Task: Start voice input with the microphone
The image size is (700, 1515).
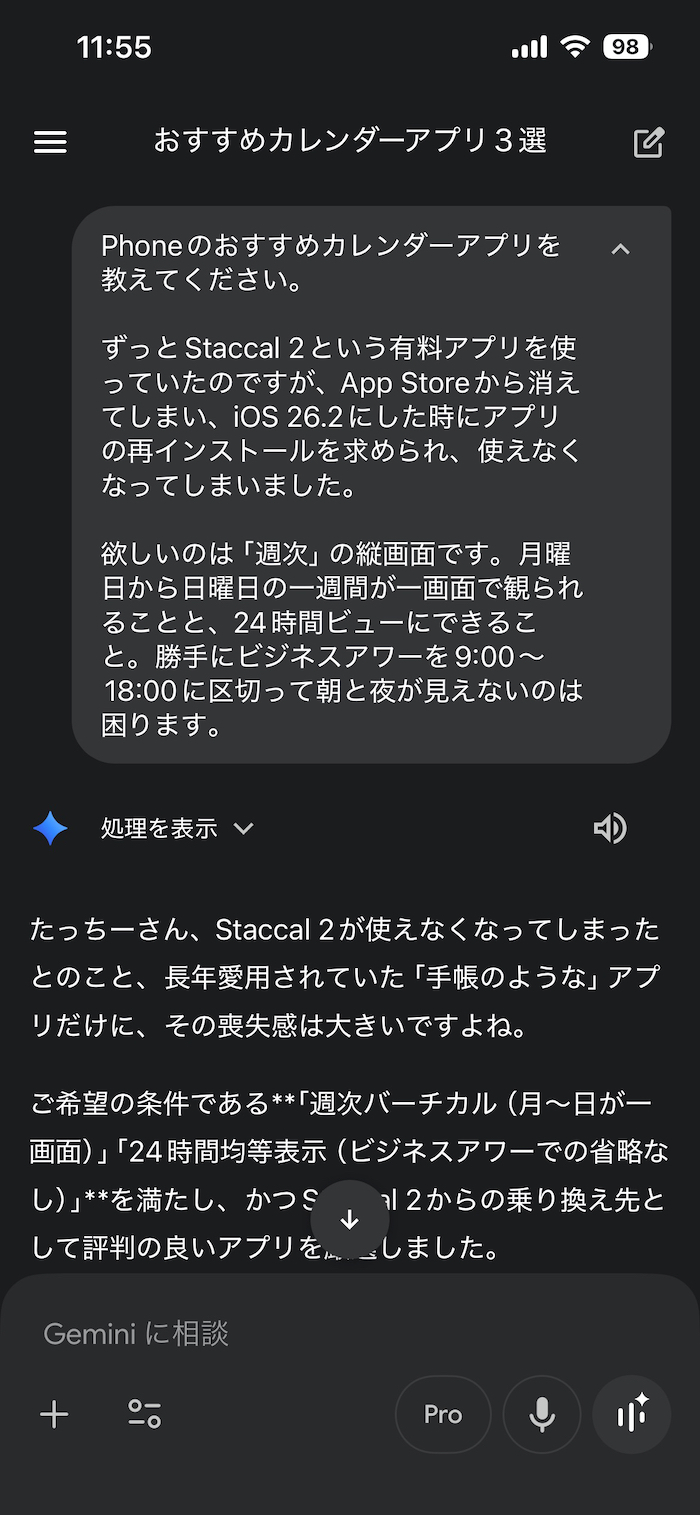Action: [542, 1414]
